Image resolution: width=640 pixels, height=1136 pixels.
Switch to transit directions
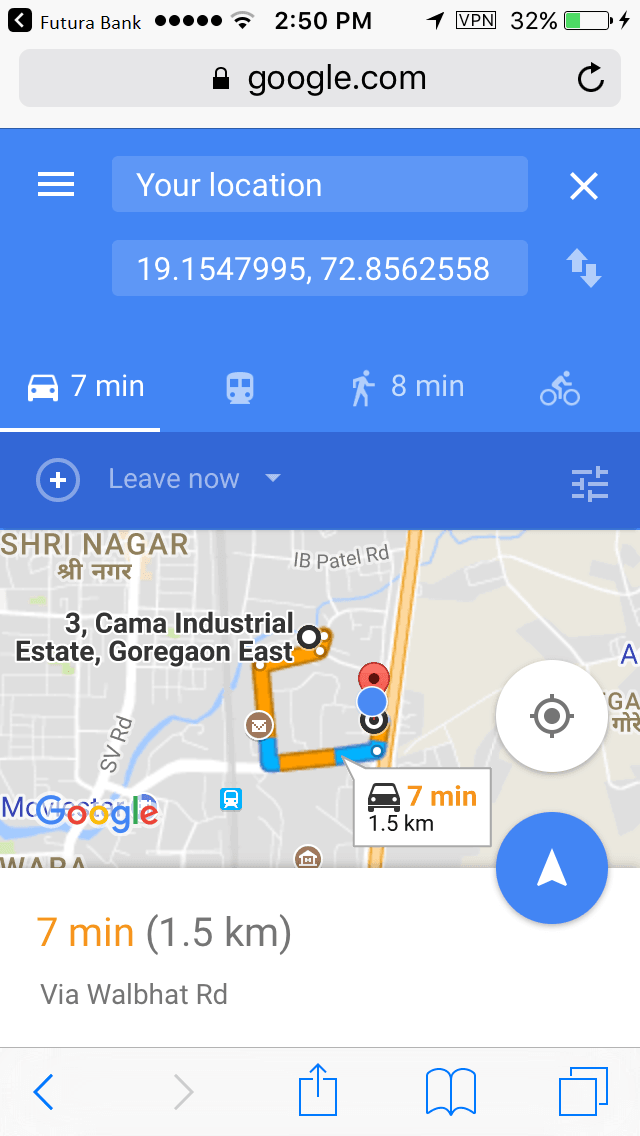(x=240, y=387)
